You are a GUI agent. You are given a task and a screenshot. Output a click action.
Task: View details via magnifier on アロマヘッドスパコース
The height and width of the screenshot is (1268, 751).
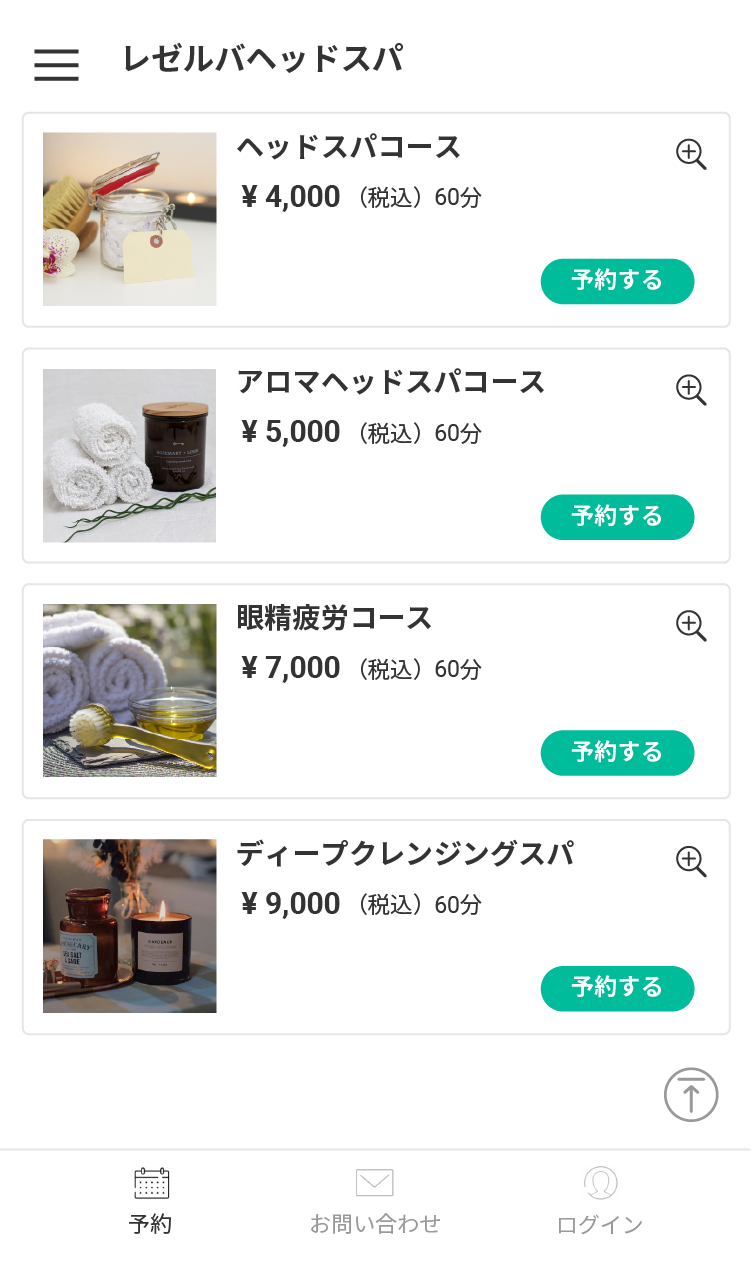(691, 390)
